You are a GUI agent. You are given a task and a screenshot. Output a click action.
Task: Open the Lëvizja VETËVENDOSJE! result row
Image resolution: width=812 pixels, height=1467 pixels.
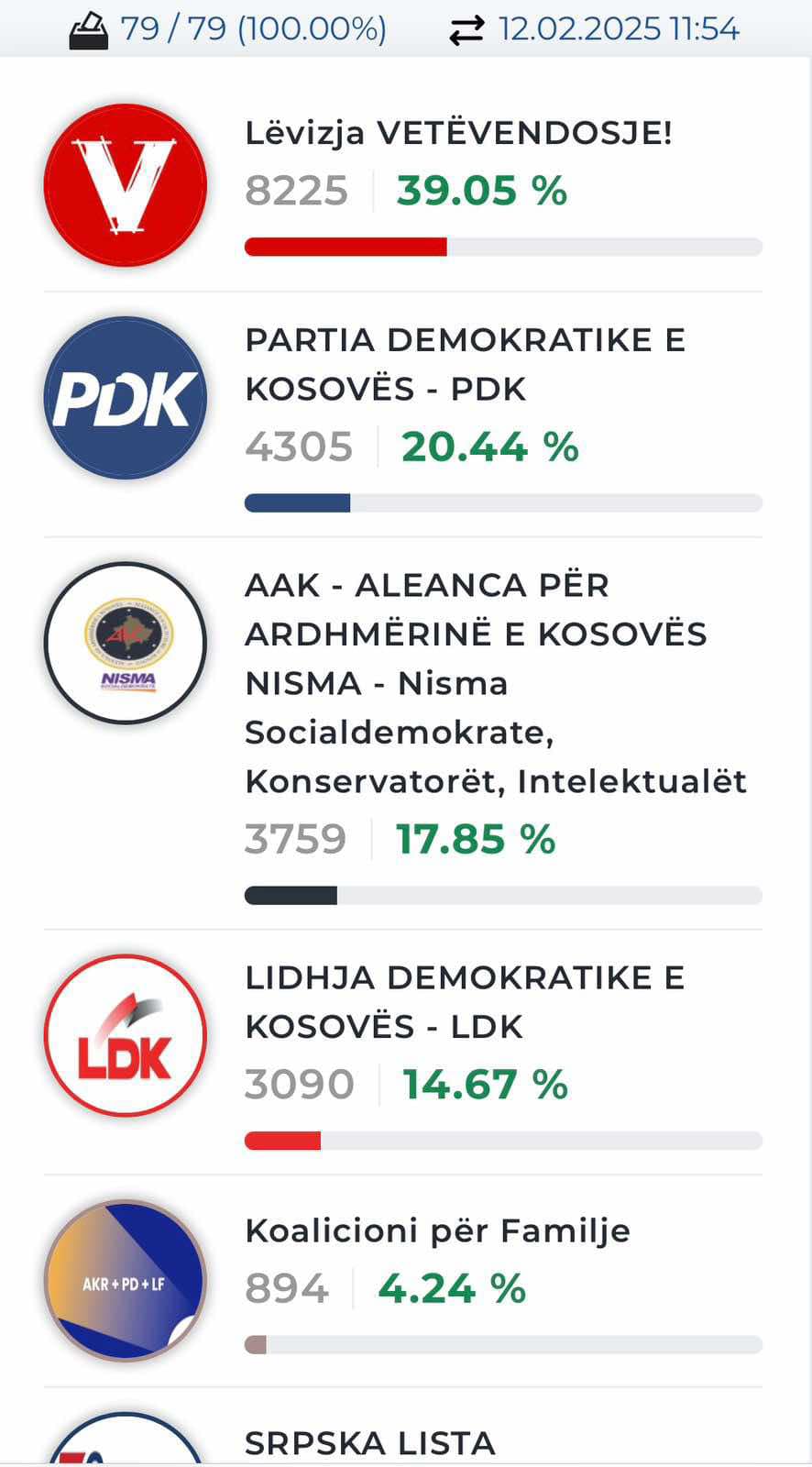click(x=403, y=185)
